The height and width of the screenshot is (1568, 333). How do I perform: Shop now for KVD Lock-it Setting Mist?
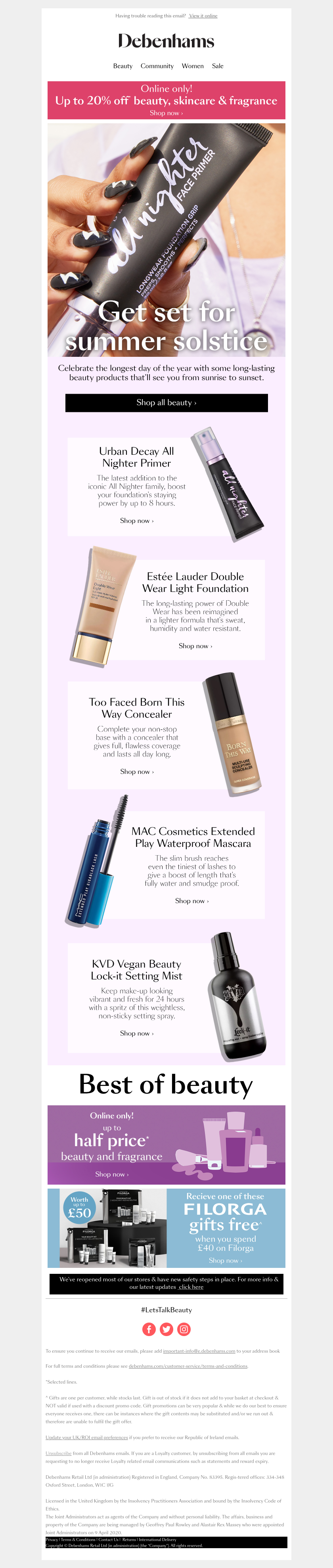(136, 1033)
